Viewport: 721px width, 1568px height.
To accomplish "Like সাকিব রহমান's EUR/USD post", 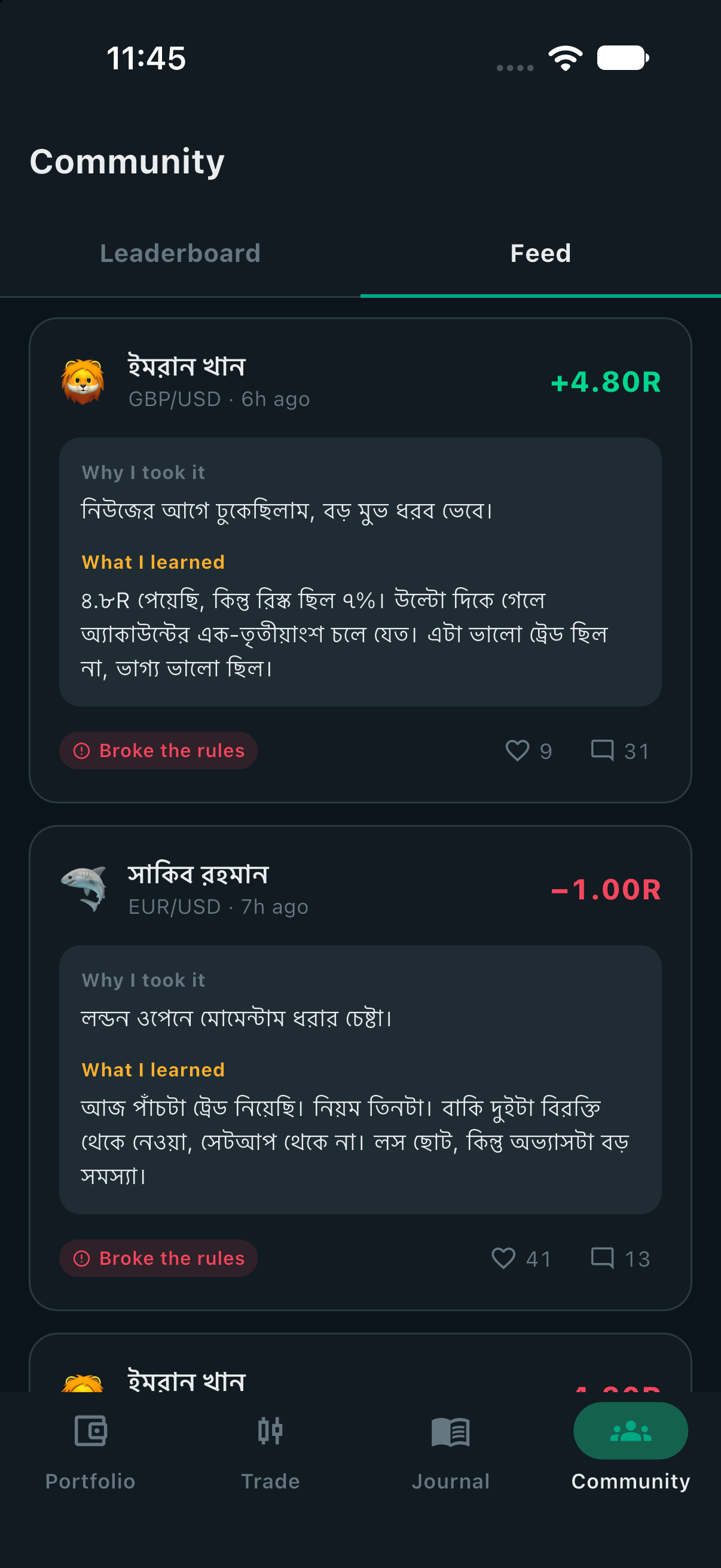I will 521,1258.
